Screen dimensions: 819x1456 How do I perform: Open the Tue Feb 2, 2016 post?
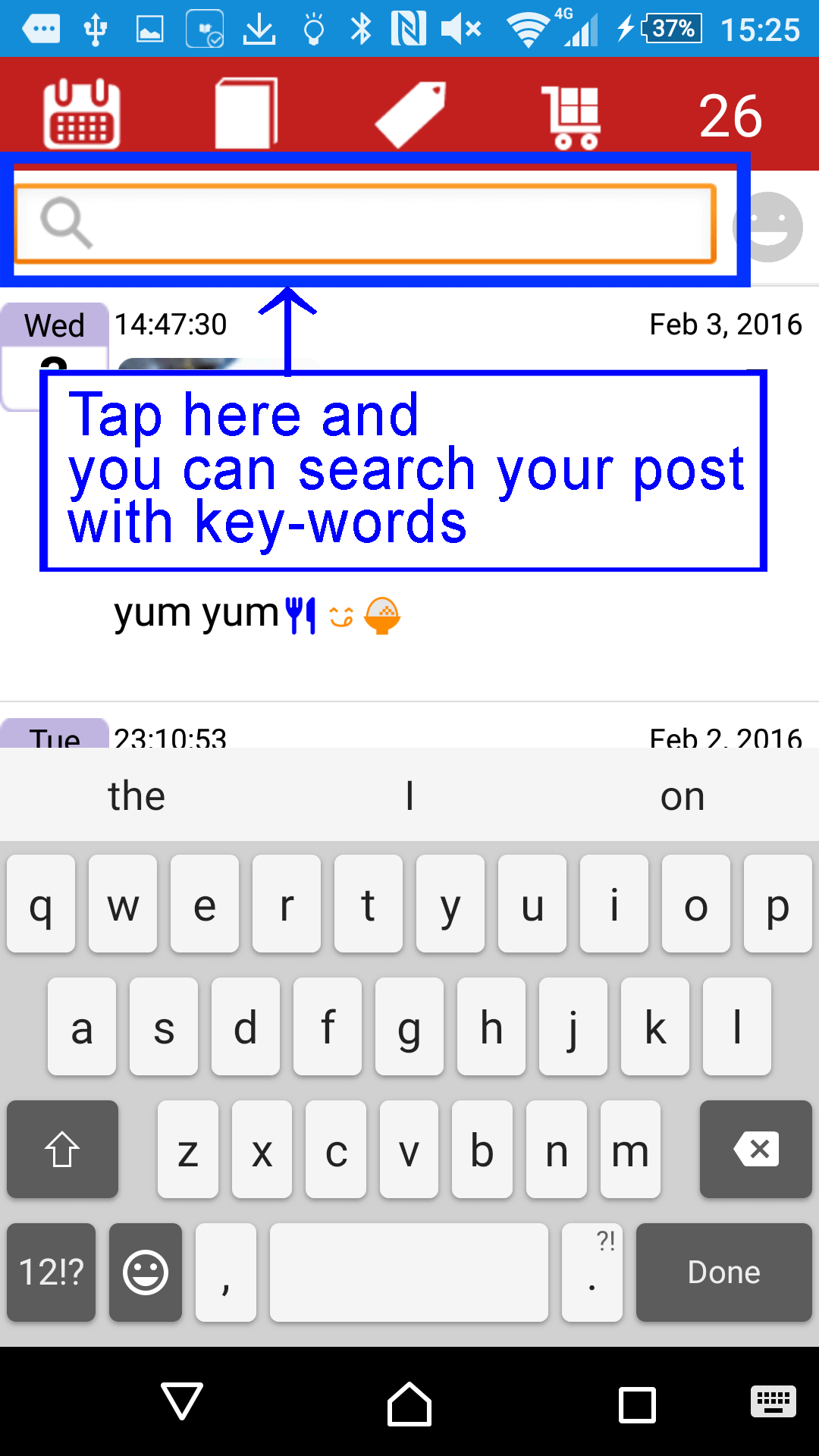point(409,726)
